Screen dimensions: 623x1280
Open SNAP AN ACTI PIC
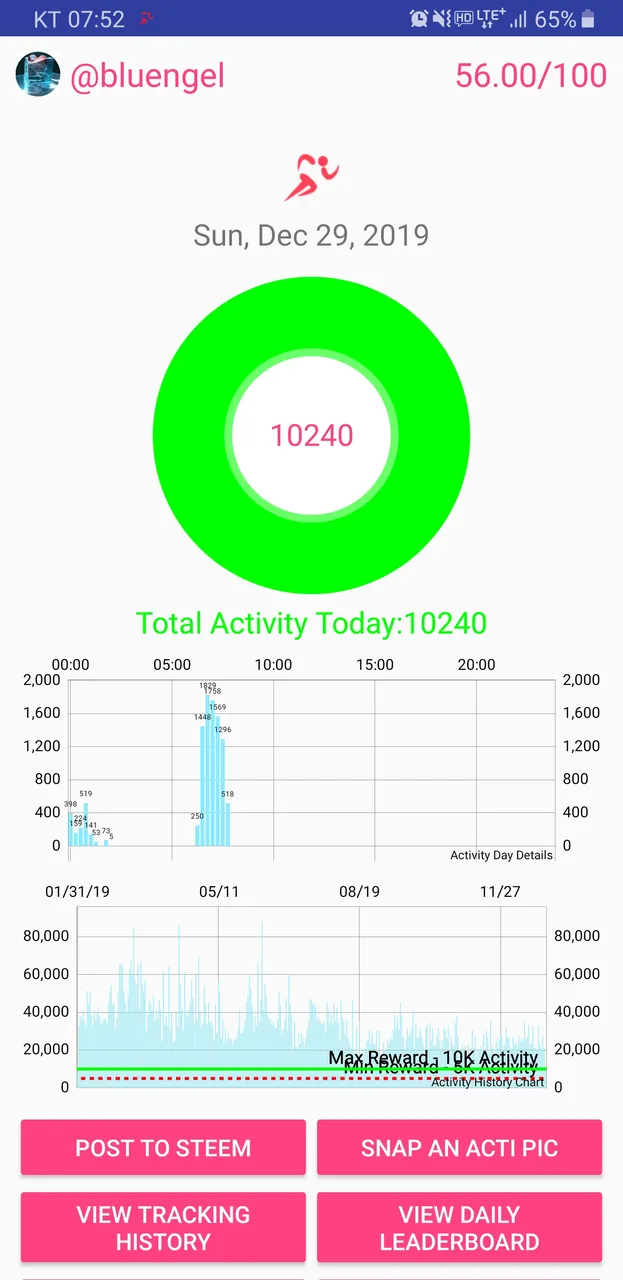(459, 1147)
